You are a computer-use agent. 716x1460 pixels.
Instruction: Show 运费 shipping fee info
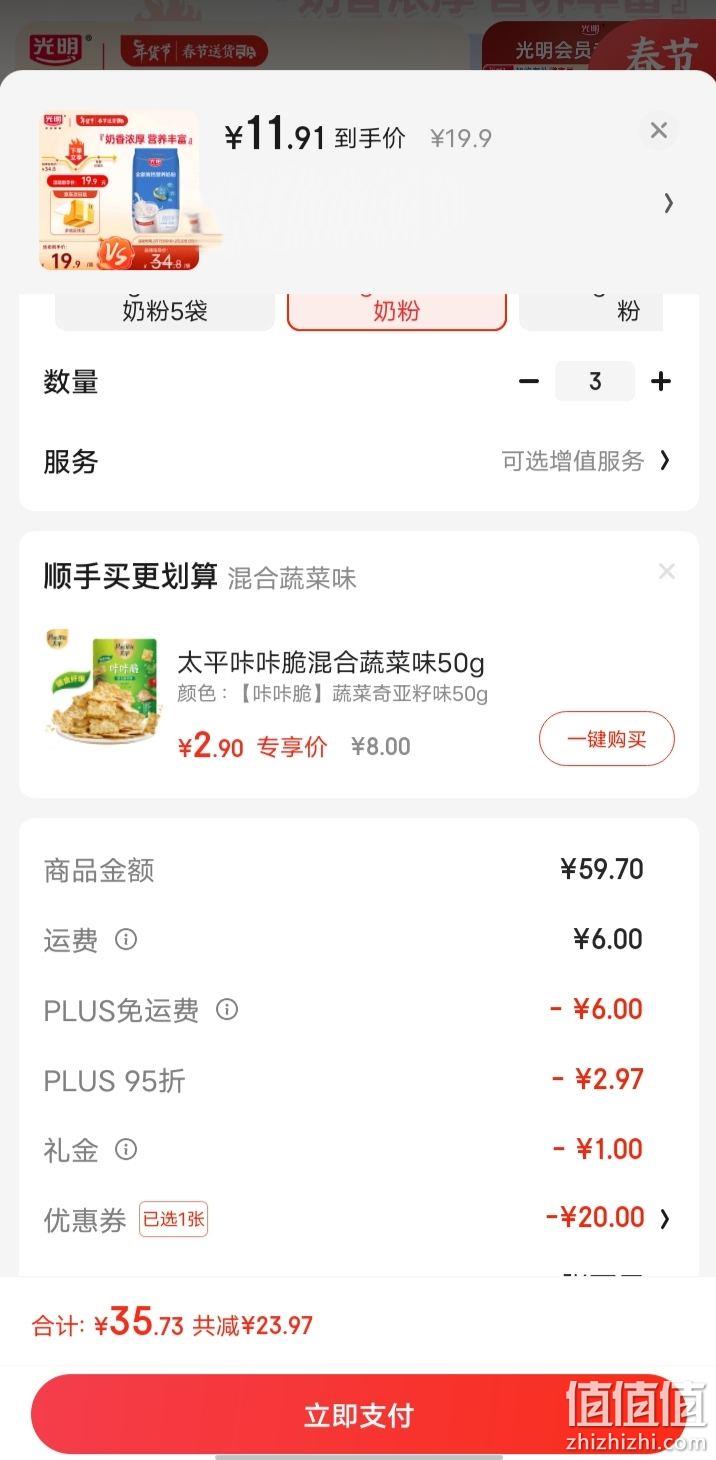(x=126, y=939)
